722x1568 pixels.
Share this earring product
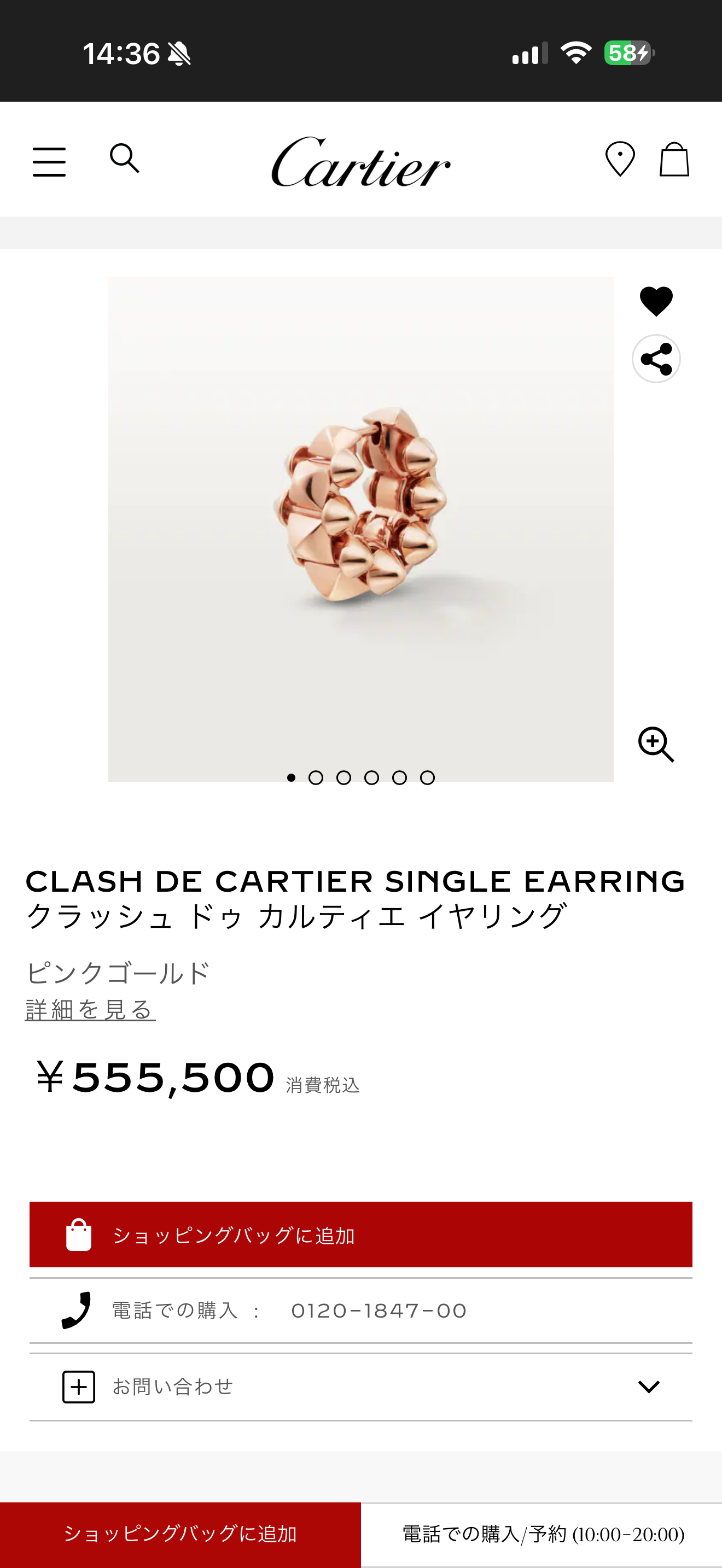[656, 359]
